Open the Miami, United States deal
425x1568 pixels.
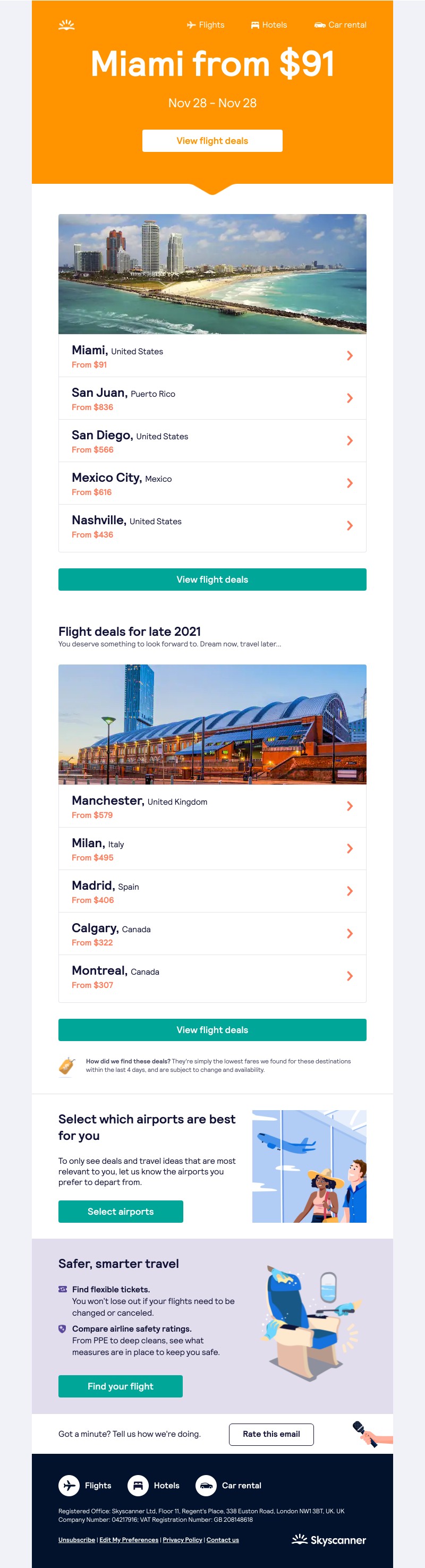[212, 356]
